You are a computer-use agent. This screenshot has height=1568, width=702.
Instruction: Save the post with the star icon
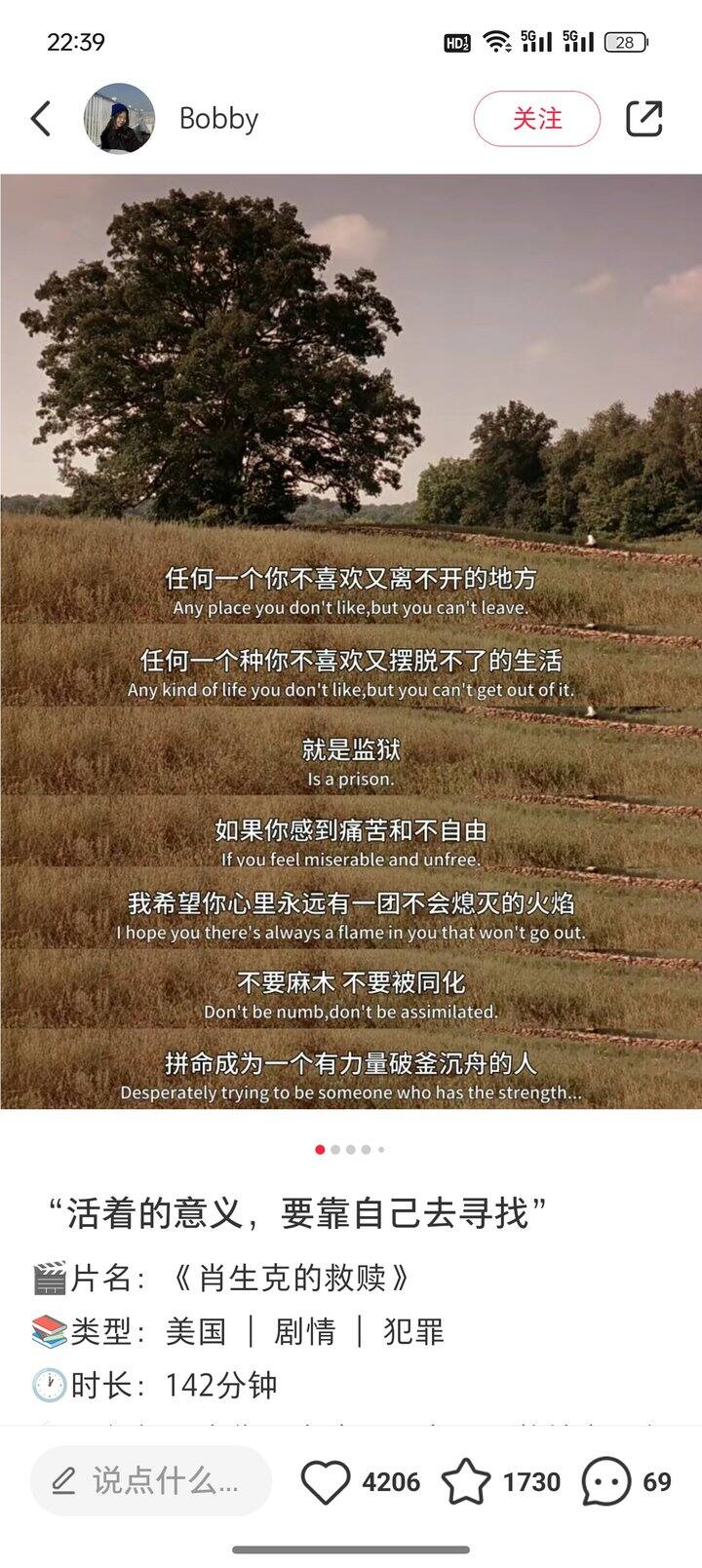pyautogui.click(x=466, y=1482)
